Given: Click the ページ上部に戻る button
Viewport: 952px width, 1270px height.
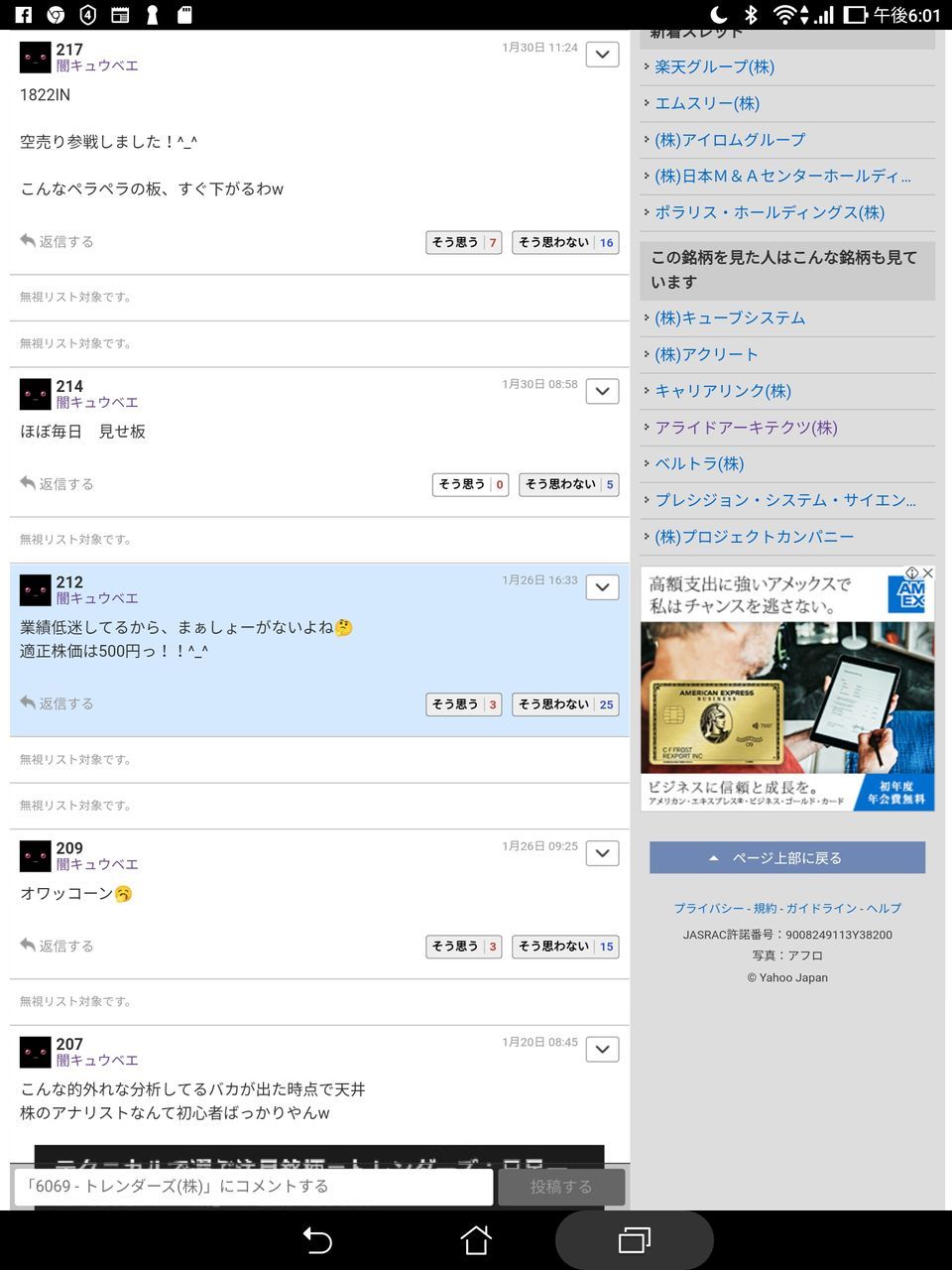Looking at the screenshot, I should 786,857.
